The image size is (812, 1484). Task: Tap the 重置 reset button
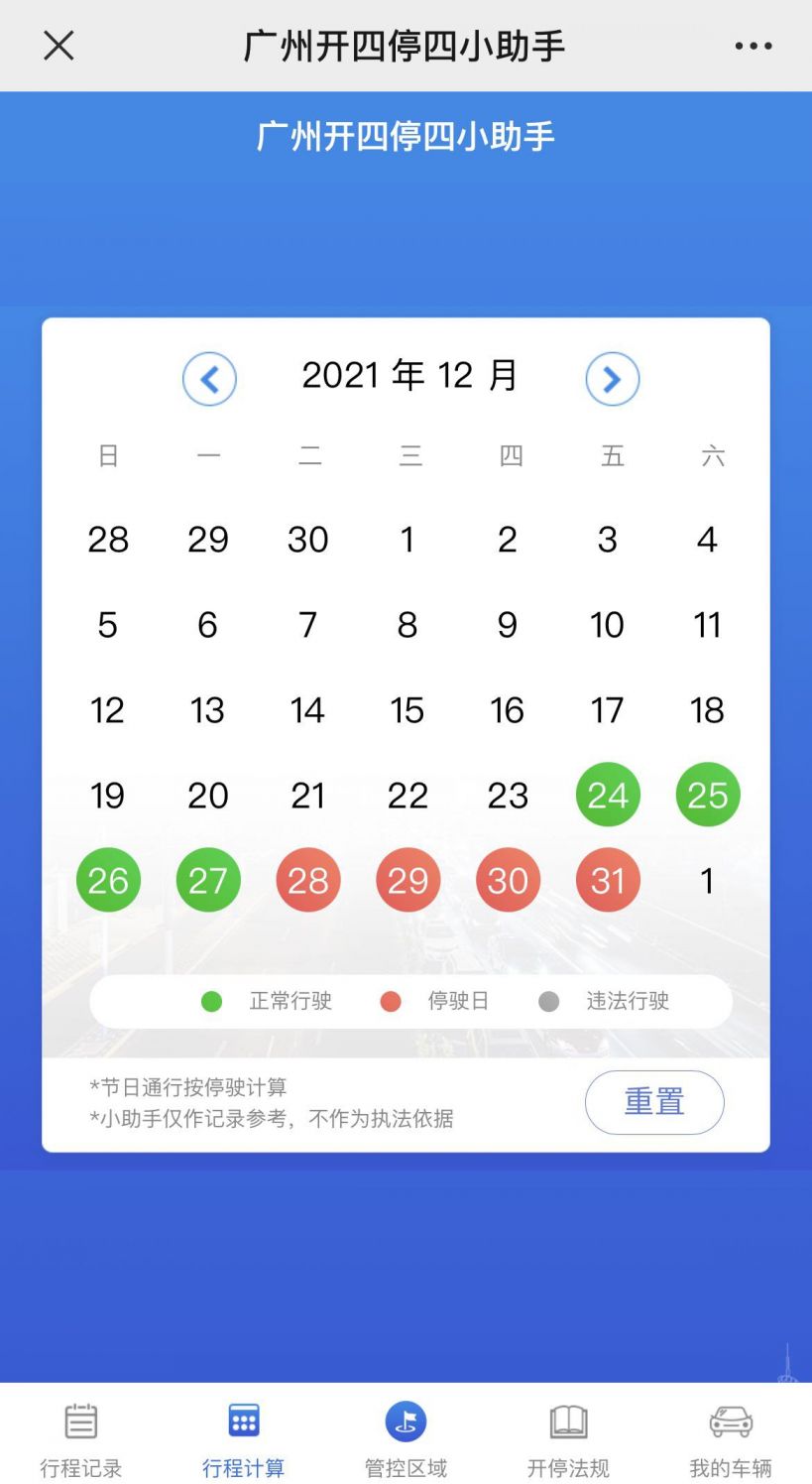point(654,1102)
